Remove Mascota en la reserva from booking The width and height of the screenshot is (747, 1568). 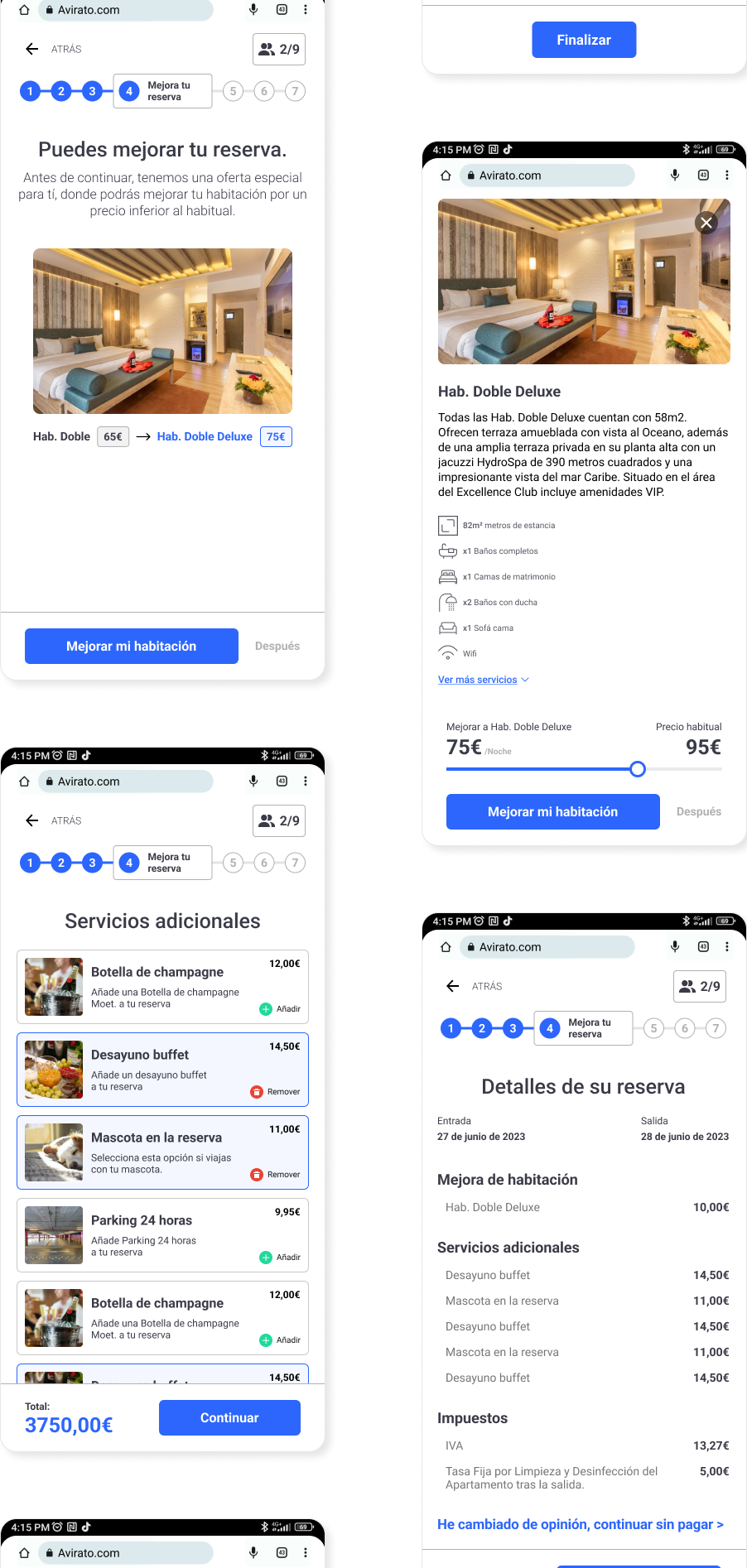(257, 1174)
